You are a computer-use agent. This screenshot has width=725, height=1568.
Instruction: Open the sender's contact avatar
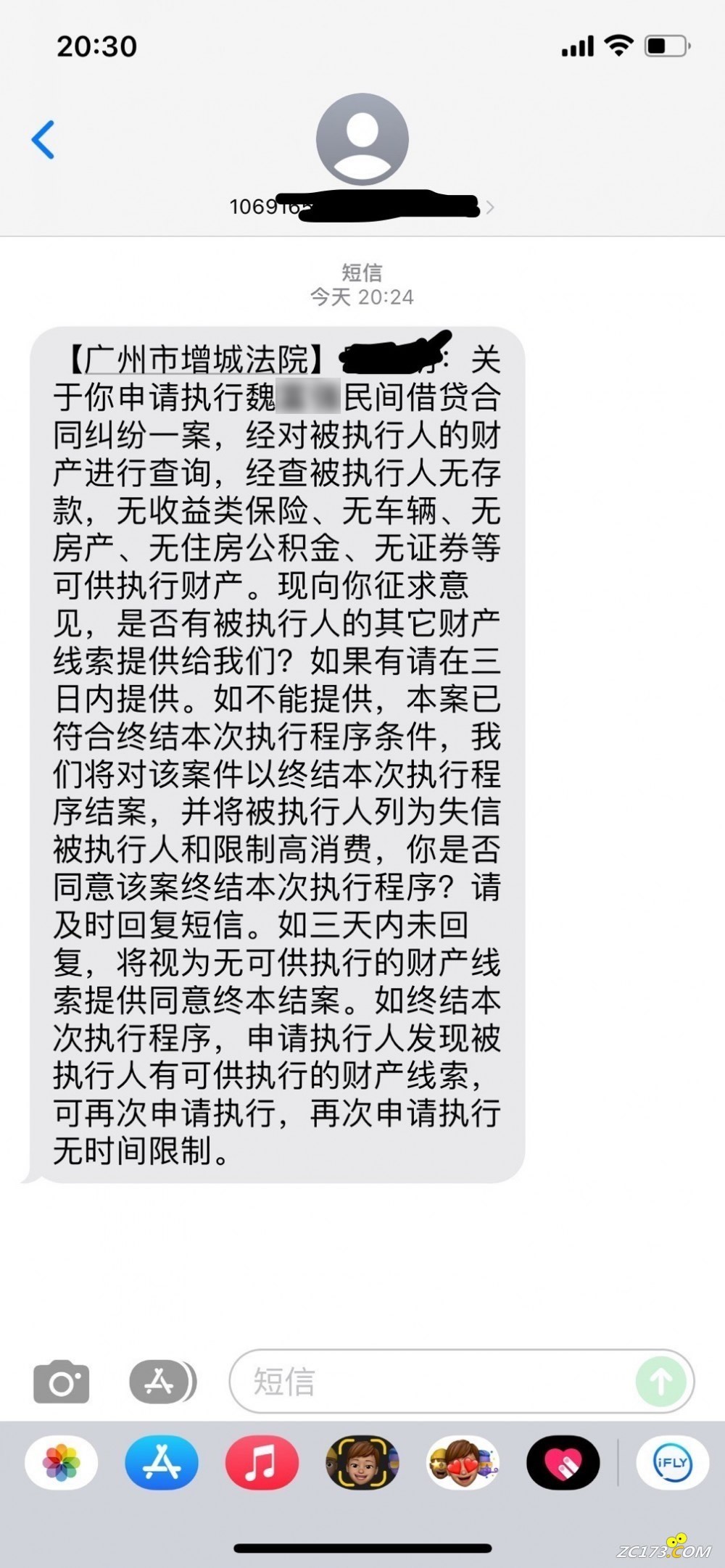click(x=362, y=139)
